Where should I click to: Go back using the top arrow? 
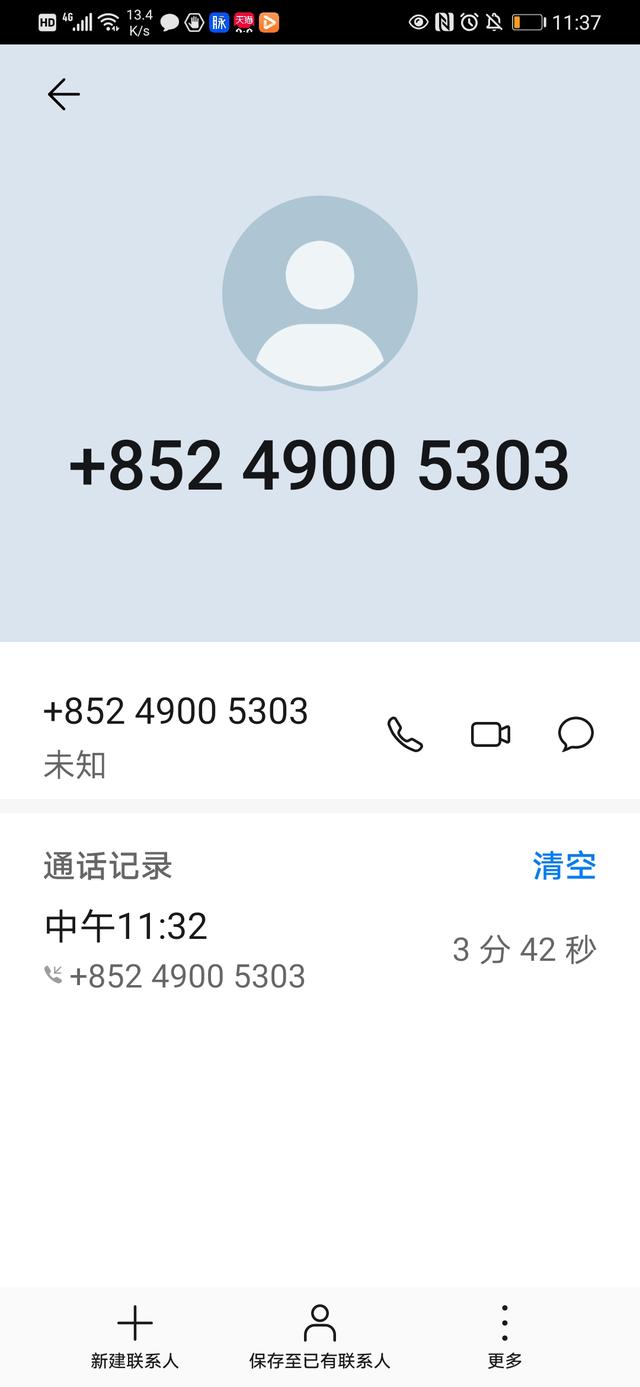[x=63, y=94]
